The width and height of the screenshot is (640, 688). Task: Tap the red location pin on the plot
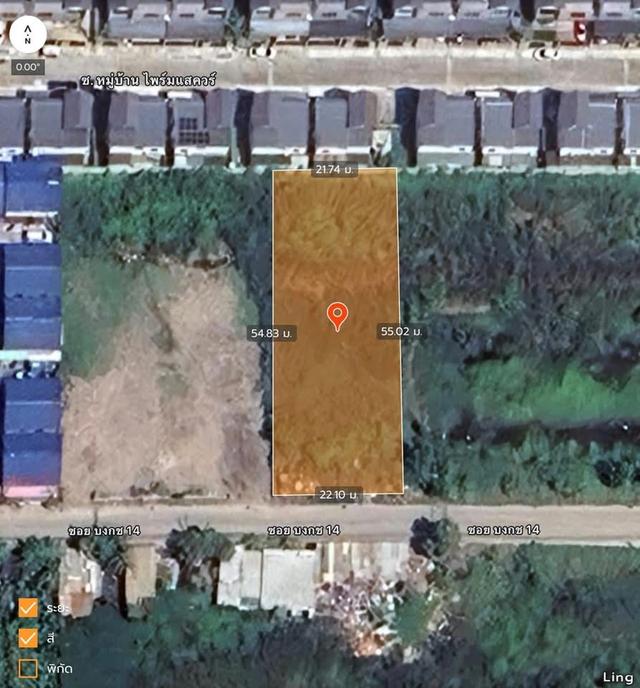pyautogui.click(x=338, y=315)
